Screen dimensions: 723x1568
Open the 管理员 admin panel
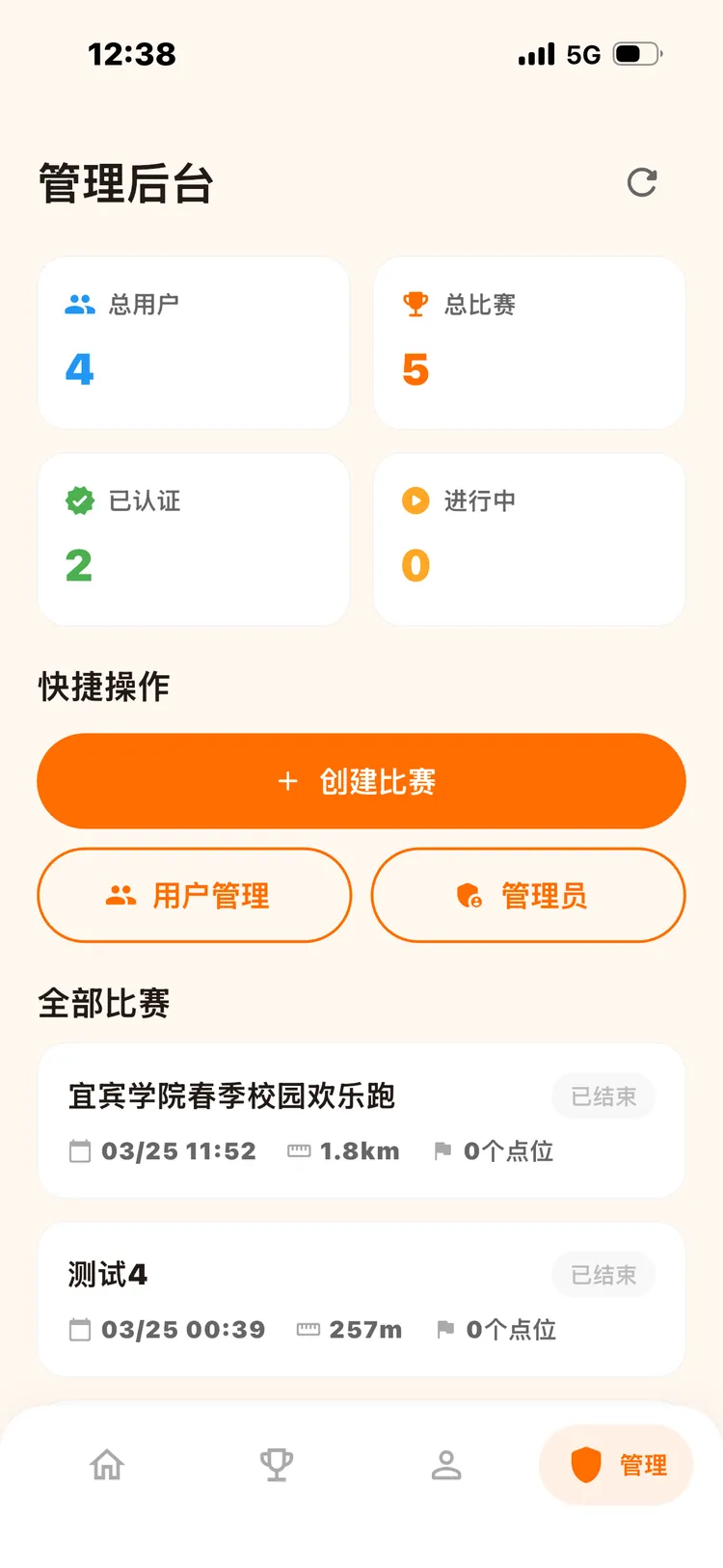(528, 895)
